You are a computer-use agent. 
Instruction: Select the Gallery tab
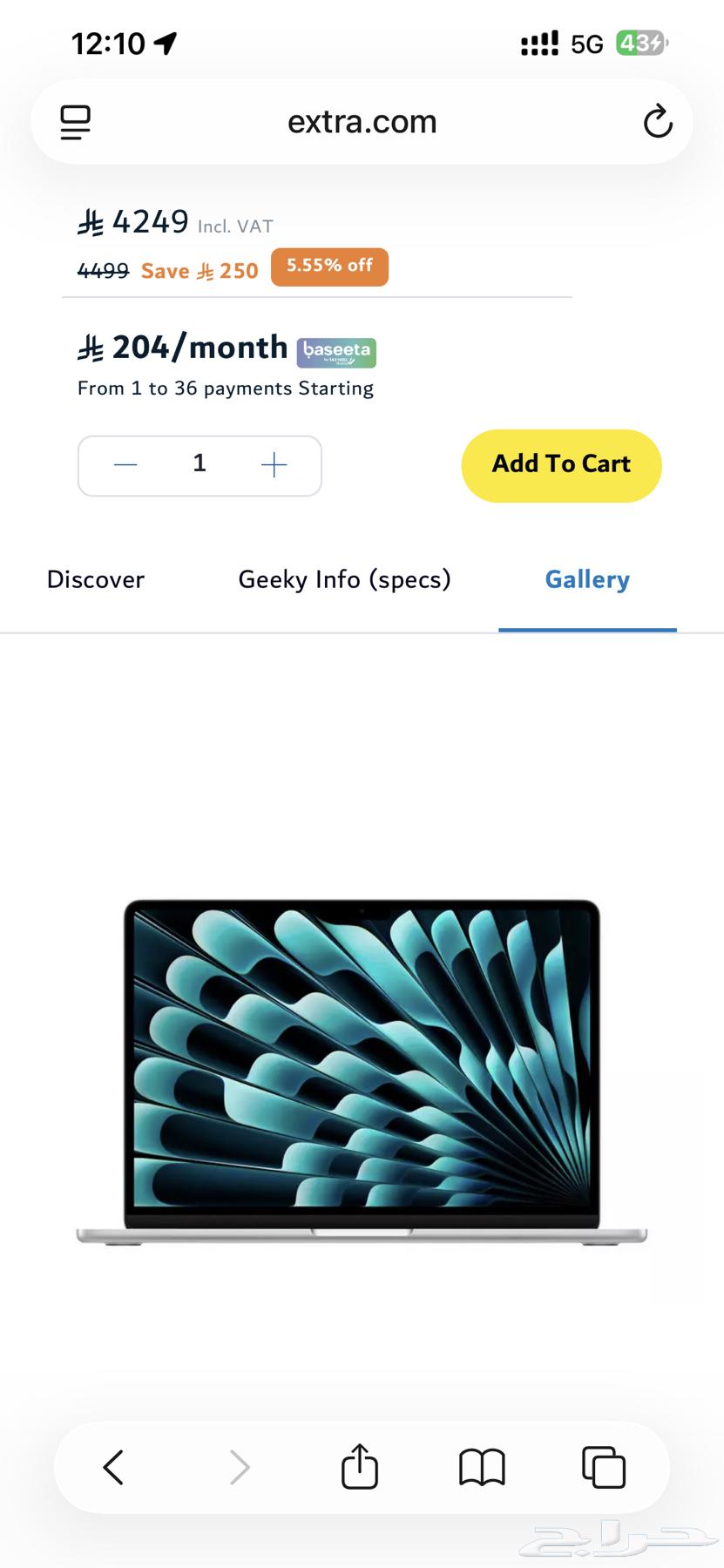coord(587,580)
